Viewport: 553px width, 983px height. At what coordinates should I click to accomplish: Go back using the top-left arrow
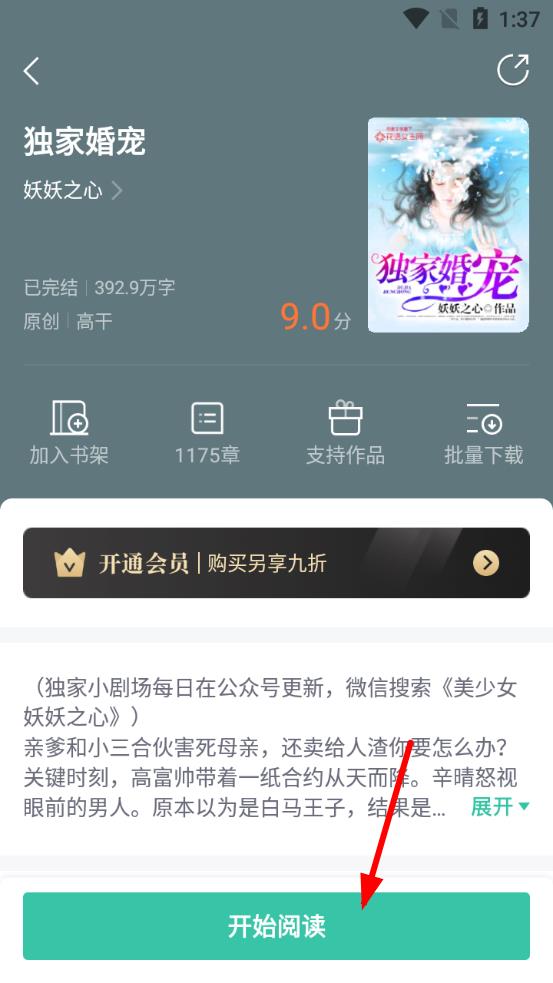coord(31,71)
